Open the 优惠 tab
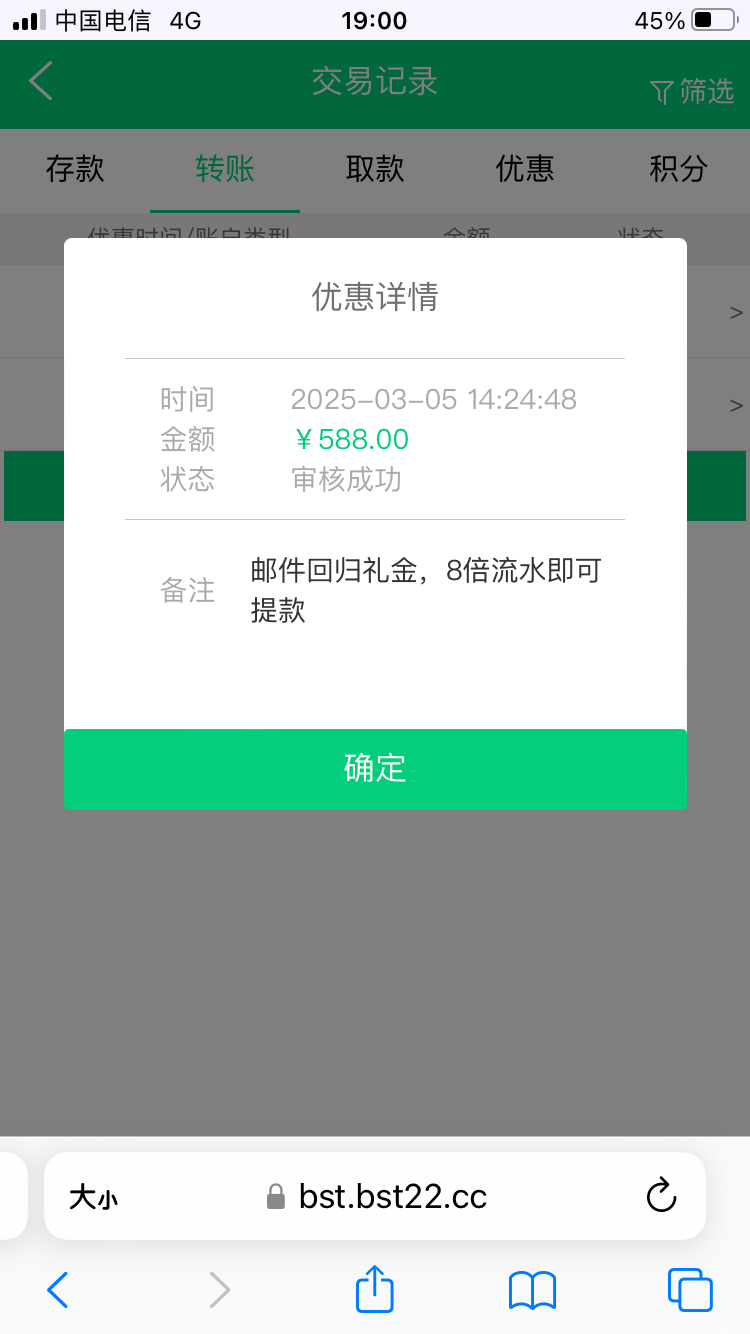Viewport: 750px width, 1334px height. pos(525,169)
